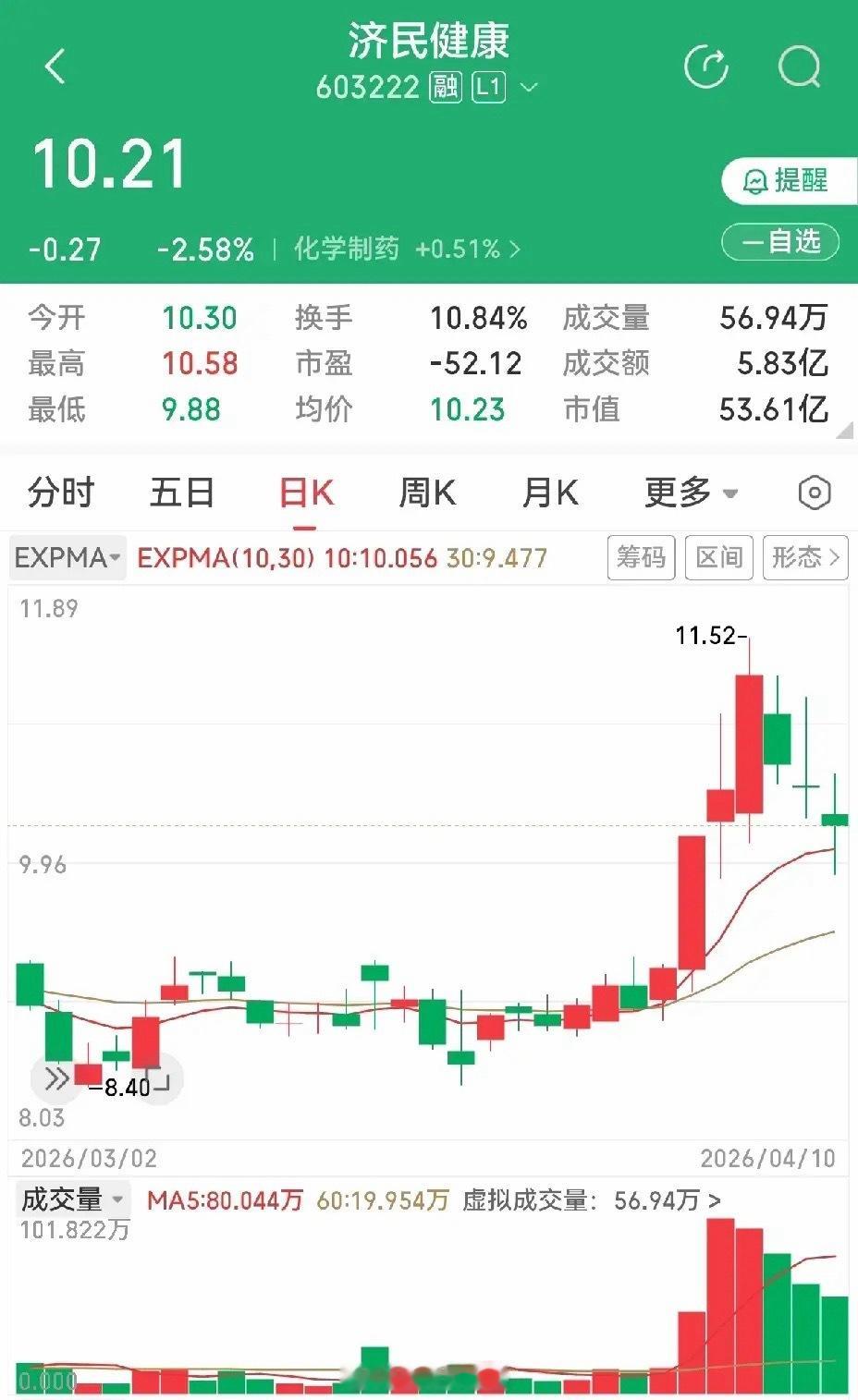
Task: Tap the 一自选 add-to-watchlist button
Action: click(779, 242)
